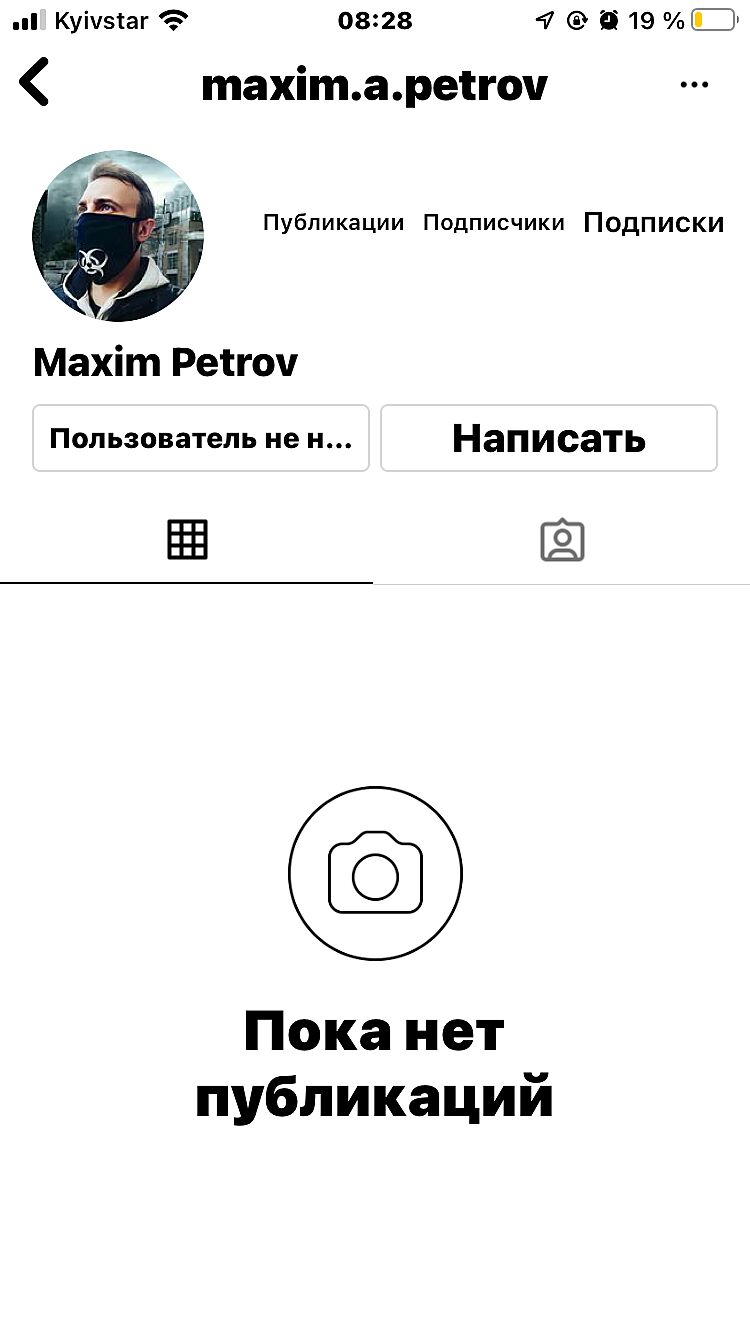Switch to the posts grid tab
This screenshot has width=750, height=1334.
[187, 540]
